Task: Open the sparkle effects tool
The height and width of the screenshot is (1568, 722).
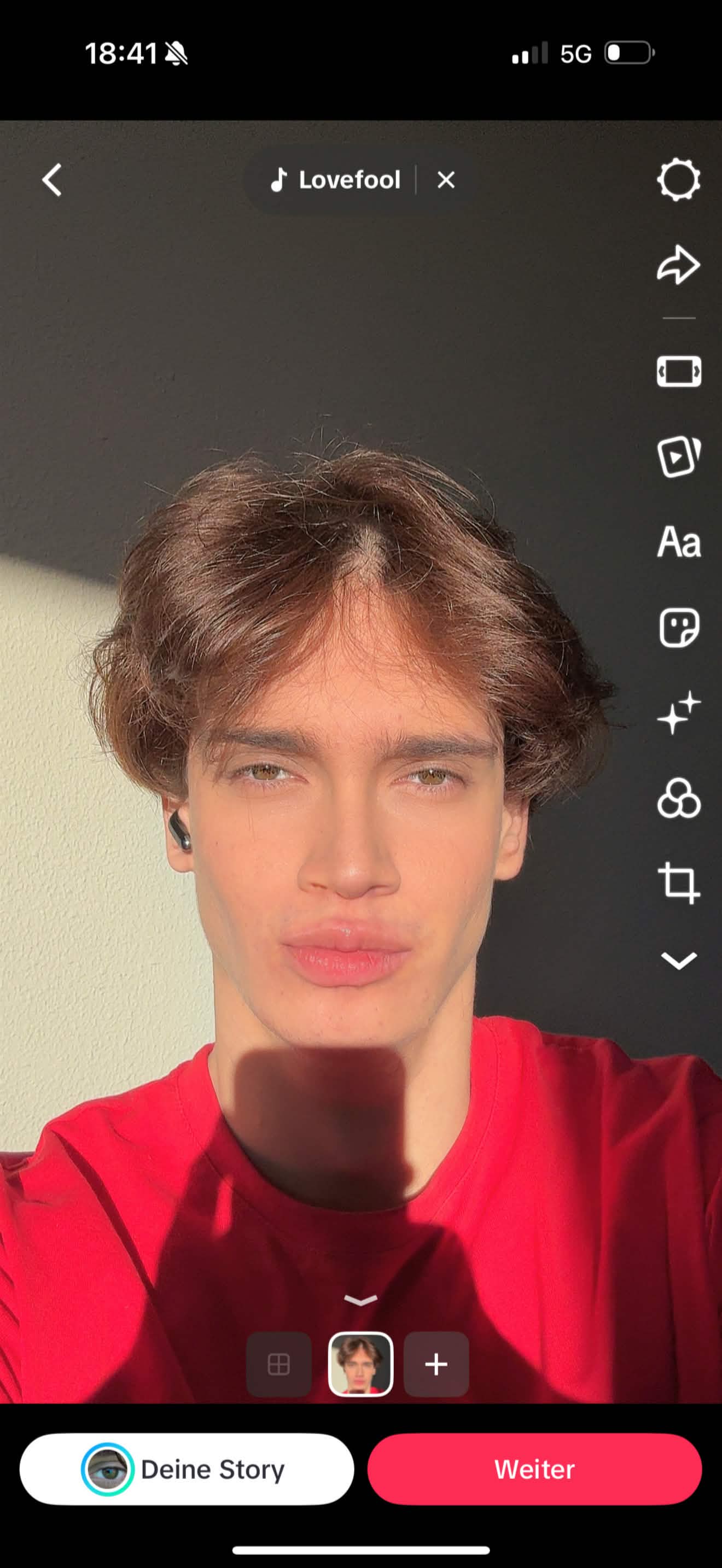Action: [x=678, y=712]
